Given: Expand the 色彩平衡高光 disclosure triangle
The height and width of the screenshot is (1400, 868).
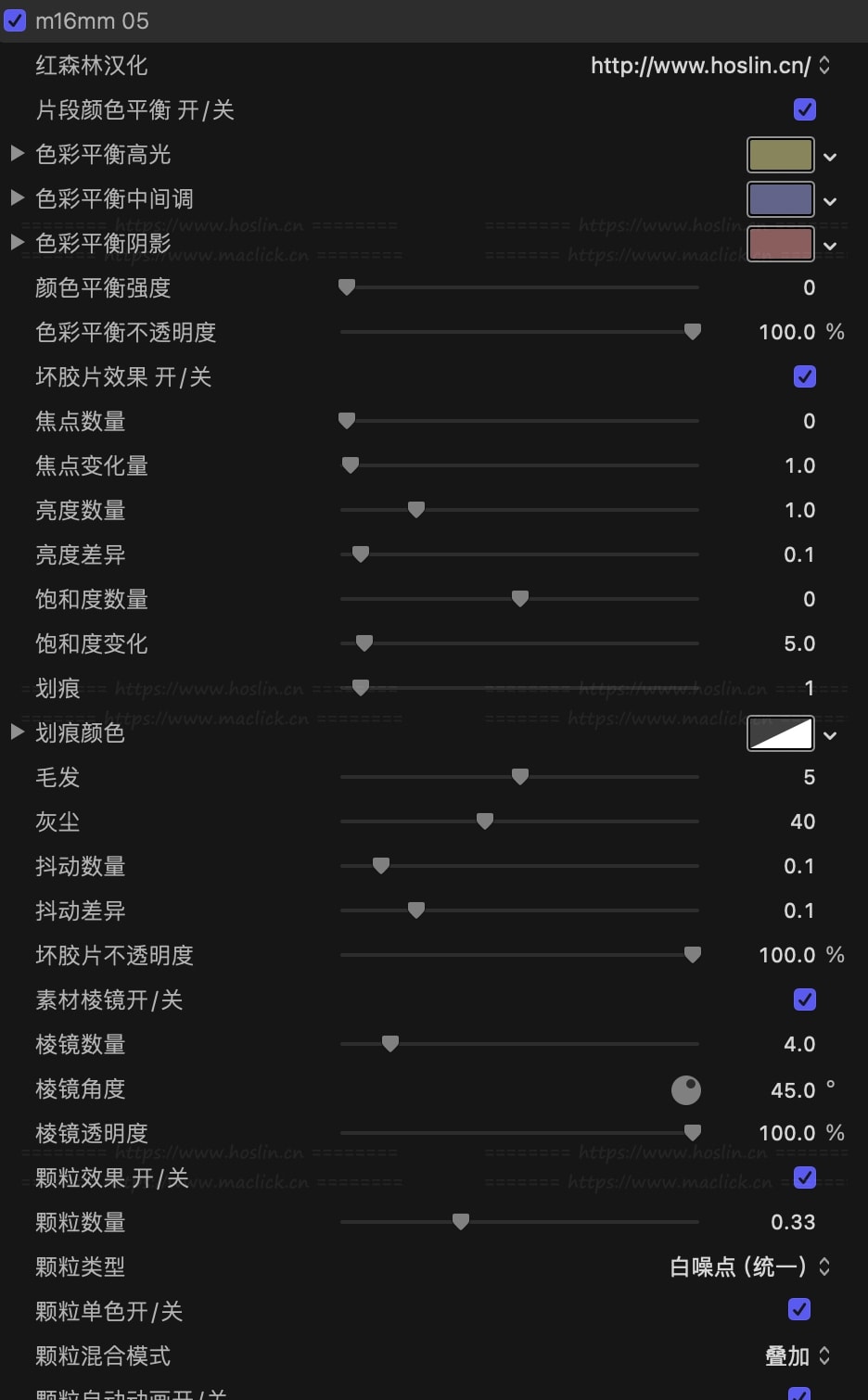Looking at the screenshot, I should 17,154.
